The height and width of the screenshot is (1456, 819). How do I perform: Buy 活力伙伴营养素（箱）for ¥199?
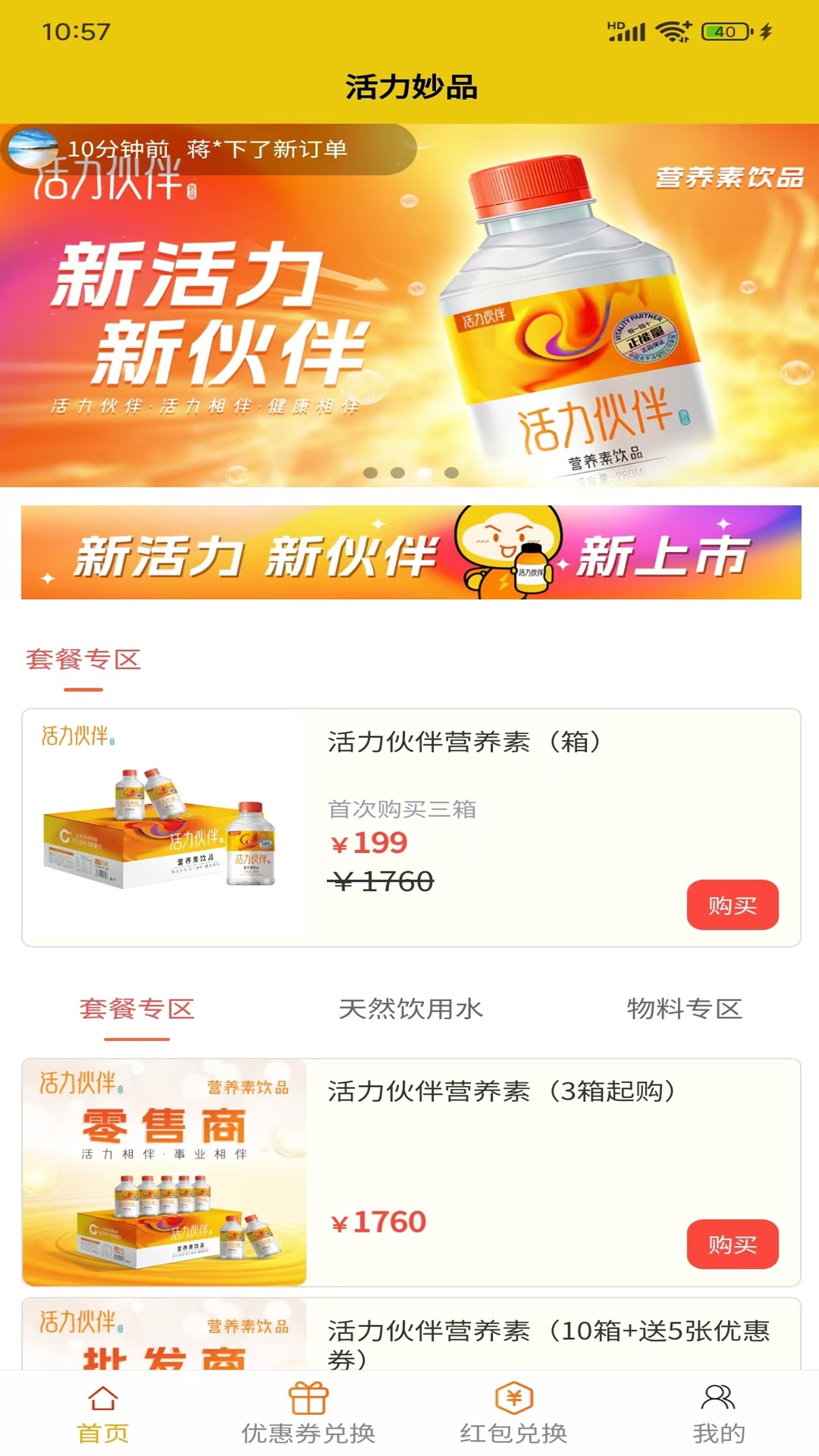click(732, 905)
